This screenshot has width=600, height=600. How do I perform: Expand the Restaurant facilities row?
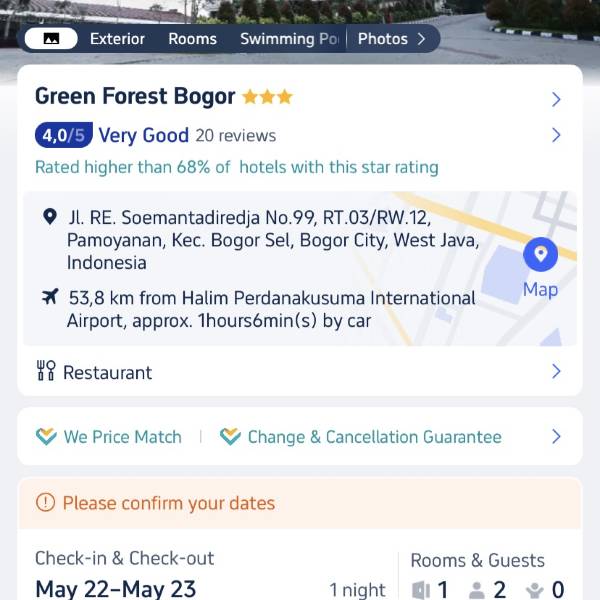pos(300,372)
